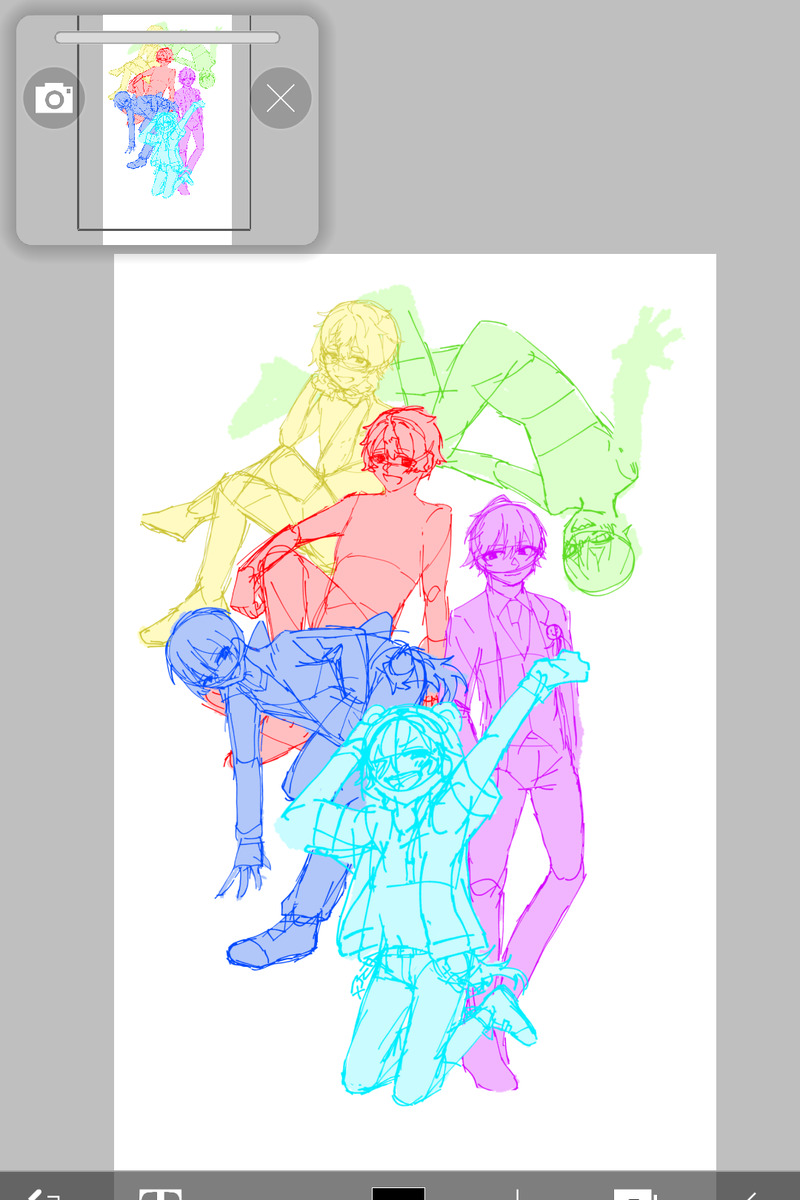Select the text tool
Image resolution: width=800 pixels, height=1200 pixels.
click(x=160, y=1192)
